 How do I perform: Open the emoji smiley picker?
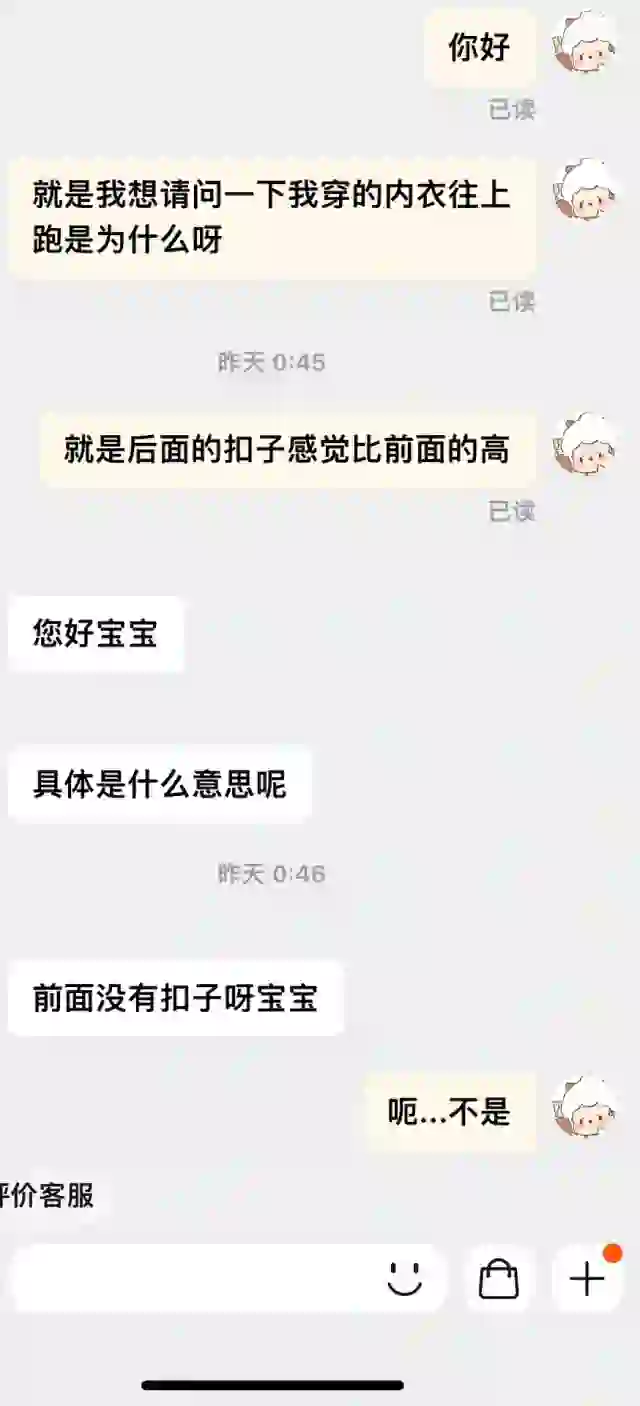405,1278
